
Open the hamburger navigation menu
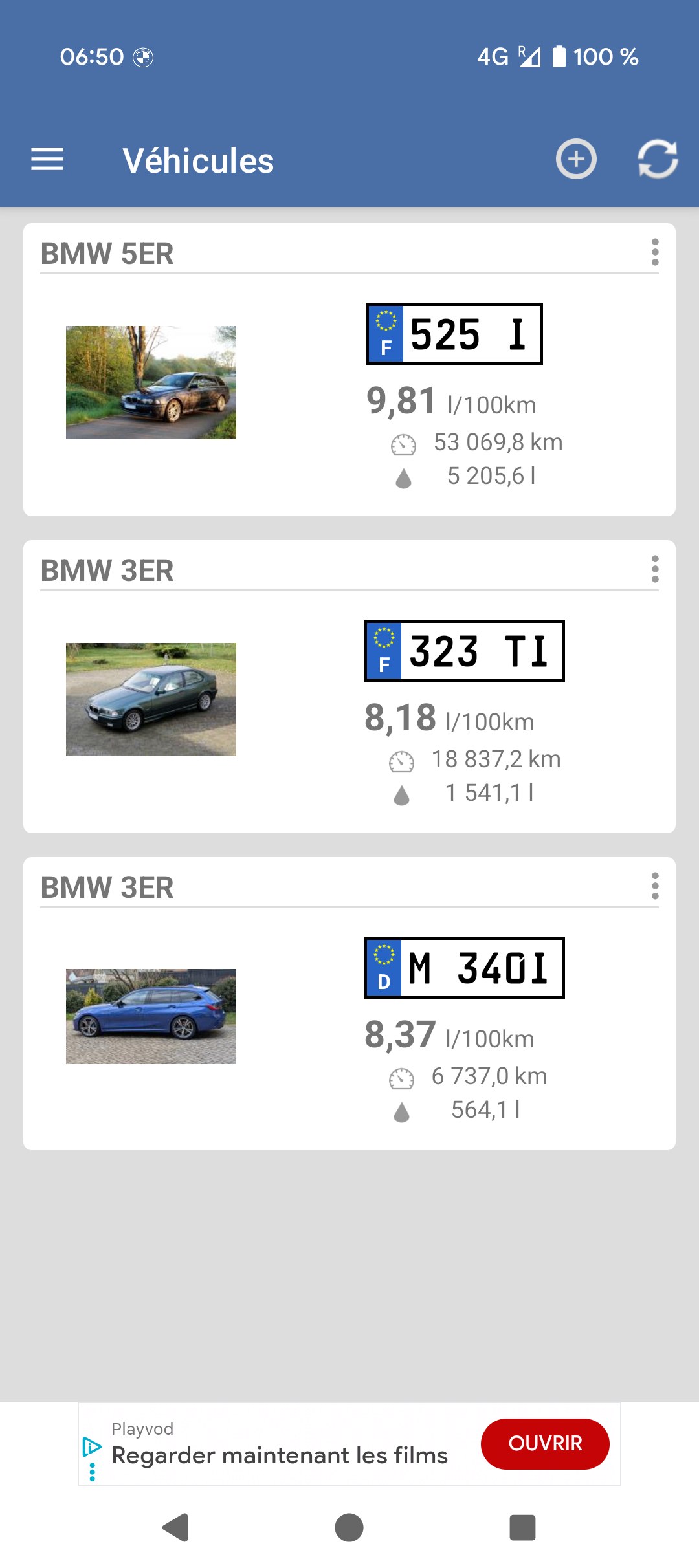(47, 159)
